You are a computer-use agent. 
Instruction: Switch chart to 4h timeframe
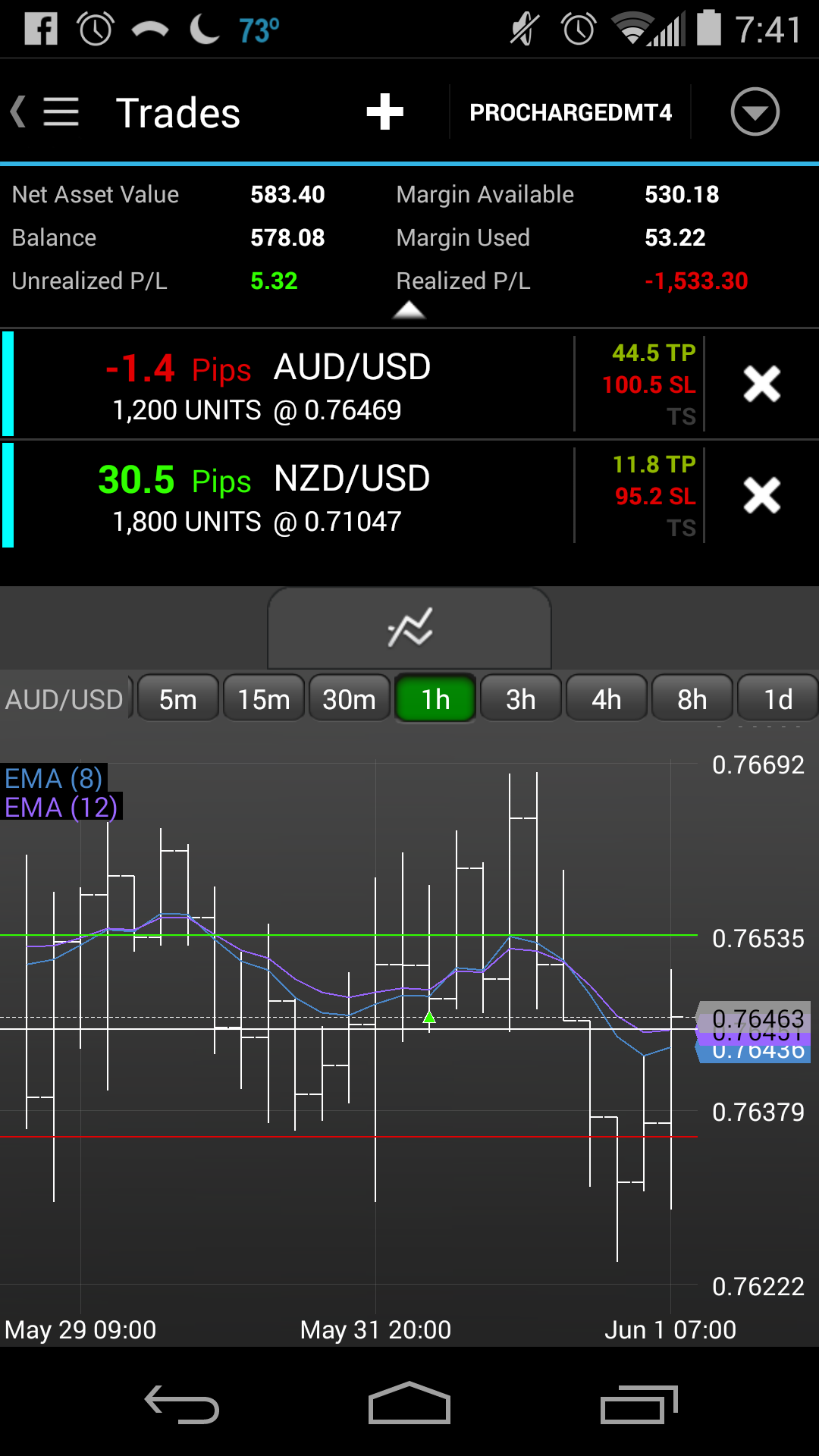(x=607, y=699)
